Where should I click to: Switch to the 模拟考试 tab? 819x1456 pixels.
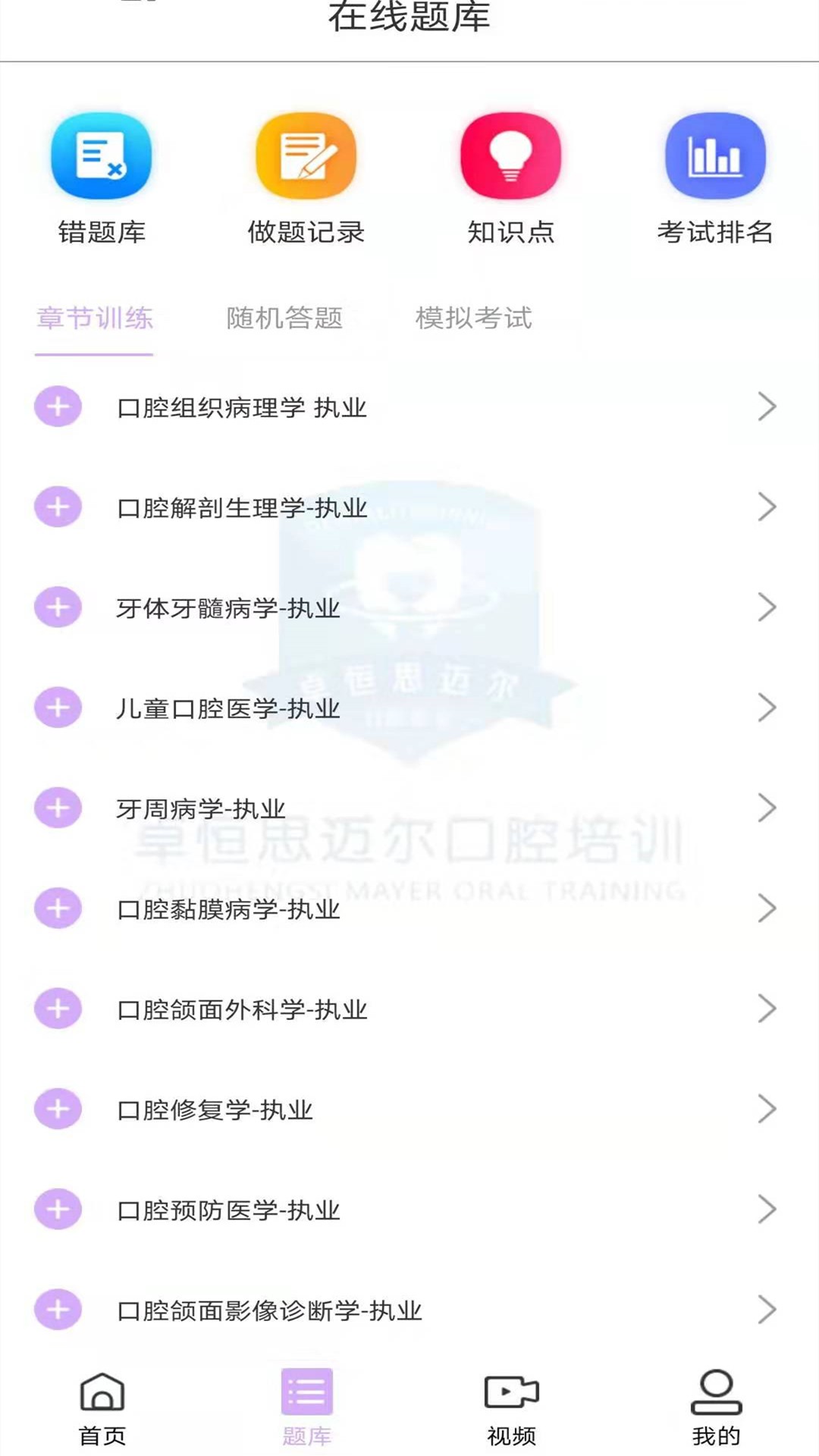[473, 318]
